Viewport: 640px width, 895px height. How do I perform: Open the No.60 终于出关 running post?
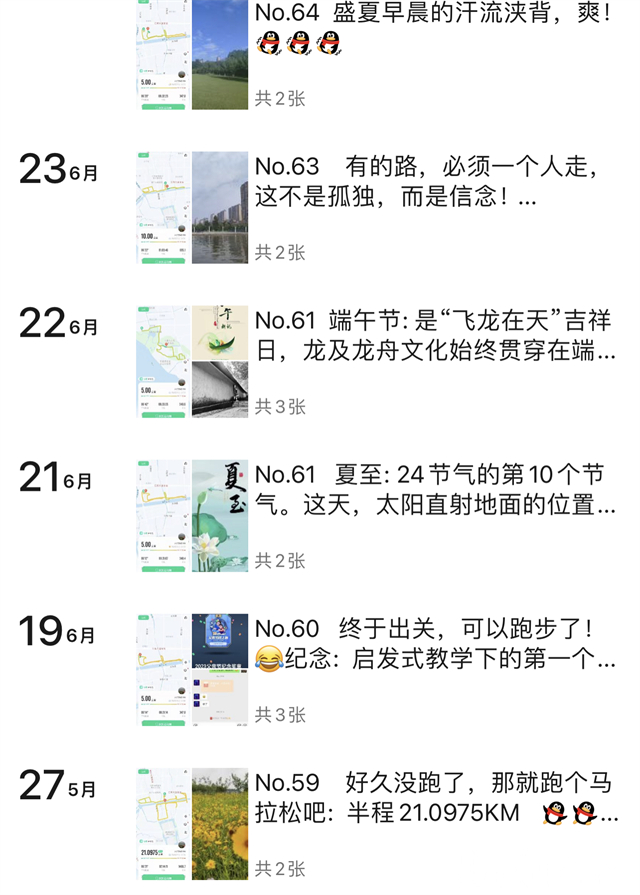432,644
